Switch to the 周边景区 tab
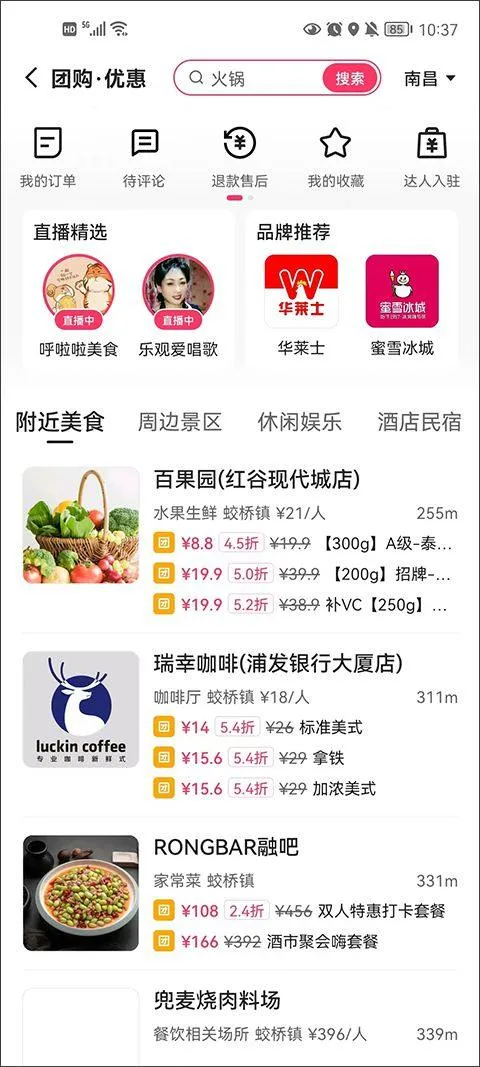 tap(180, 422)
